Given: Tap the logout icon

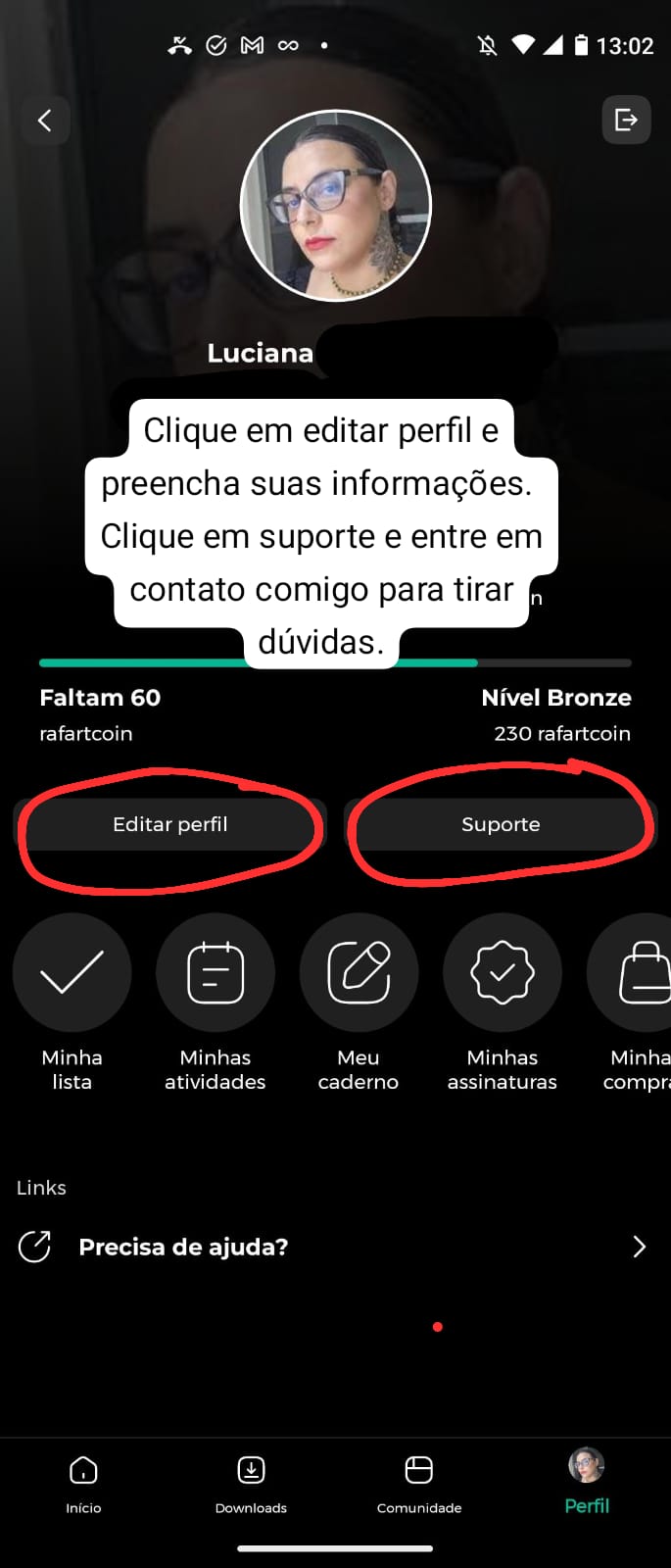Looking at the screenshot, I should click(x=626, y=121).
